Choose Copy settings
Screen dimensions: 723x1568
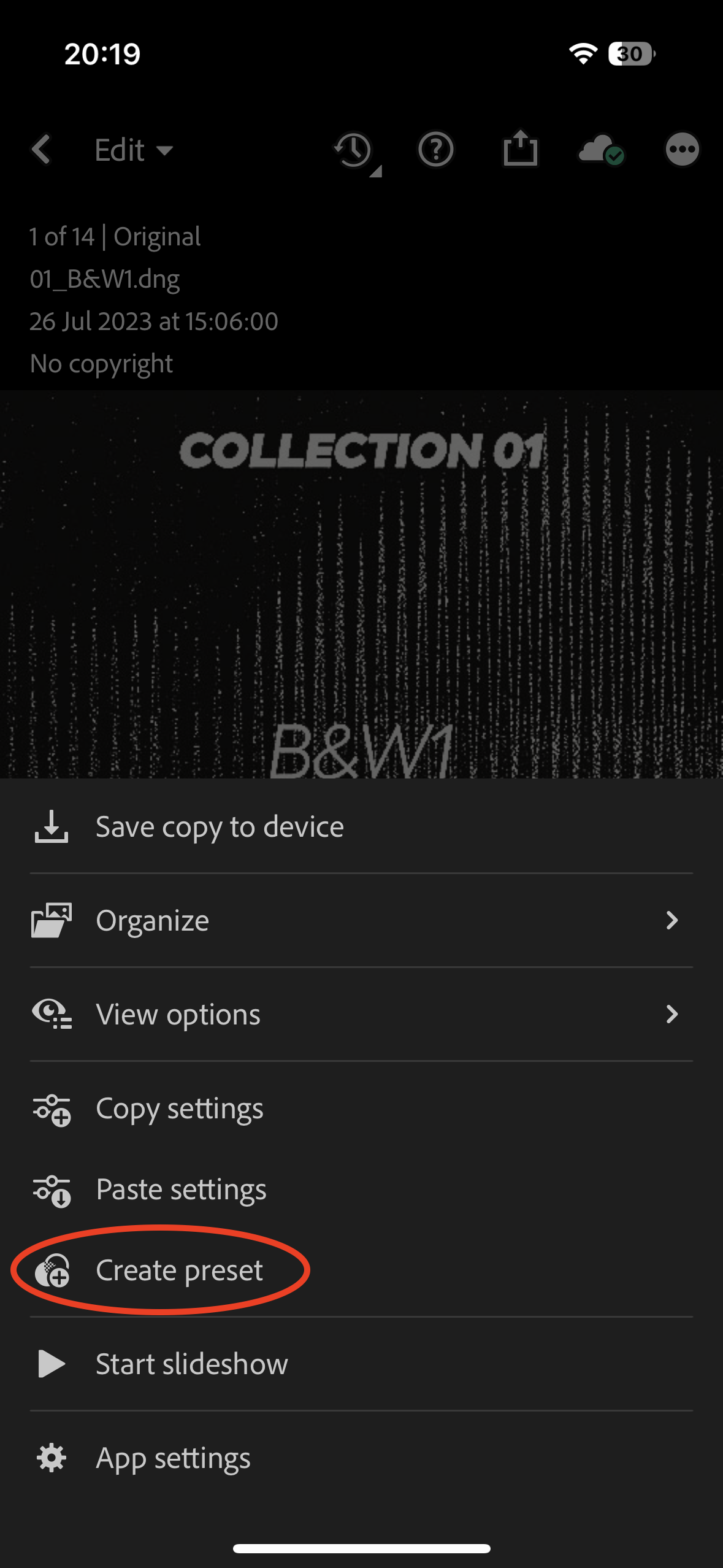point(179,1109)
